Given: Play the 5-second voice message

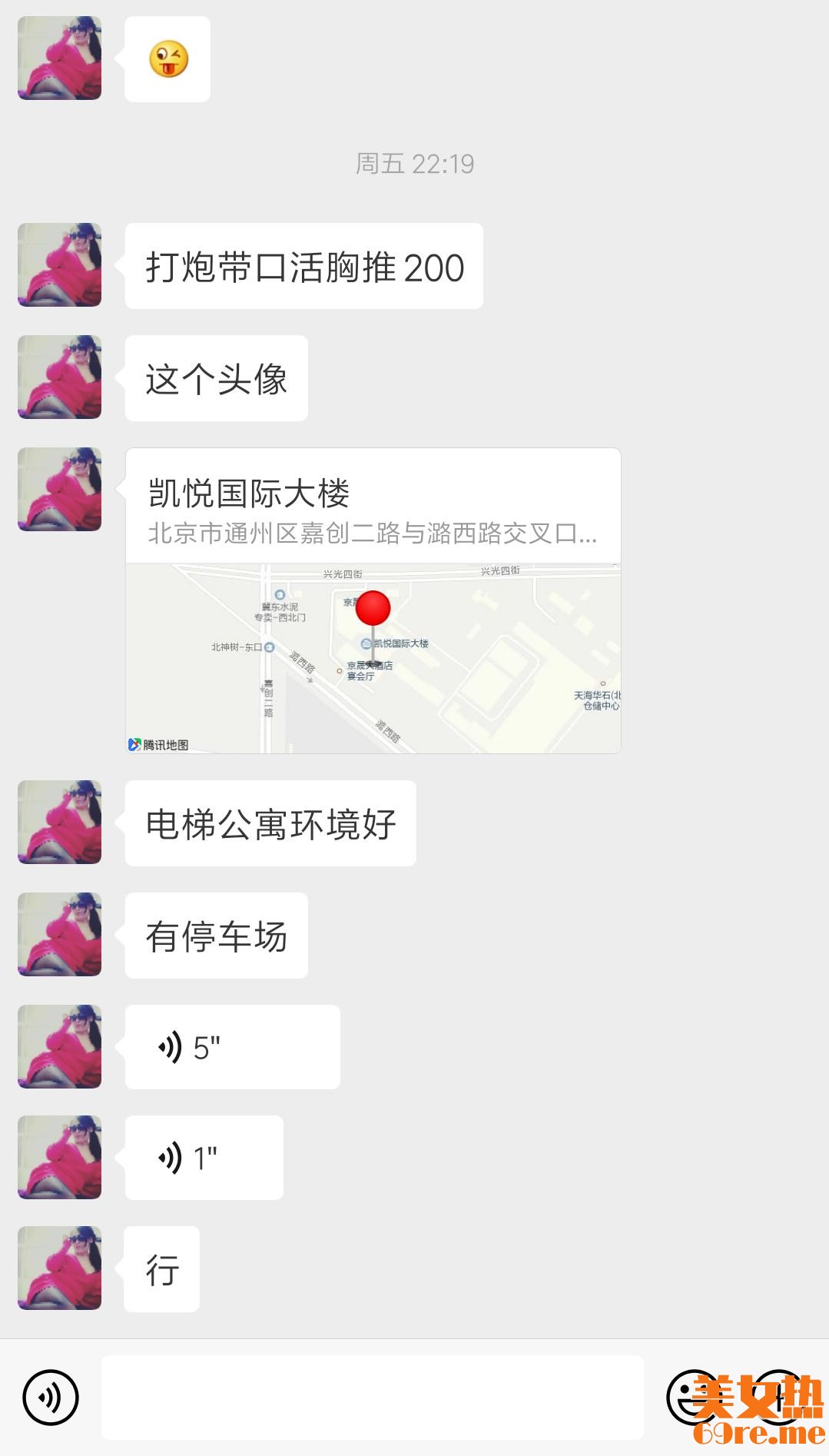Looking at the screenshot, I should (x=232, y=1047).
